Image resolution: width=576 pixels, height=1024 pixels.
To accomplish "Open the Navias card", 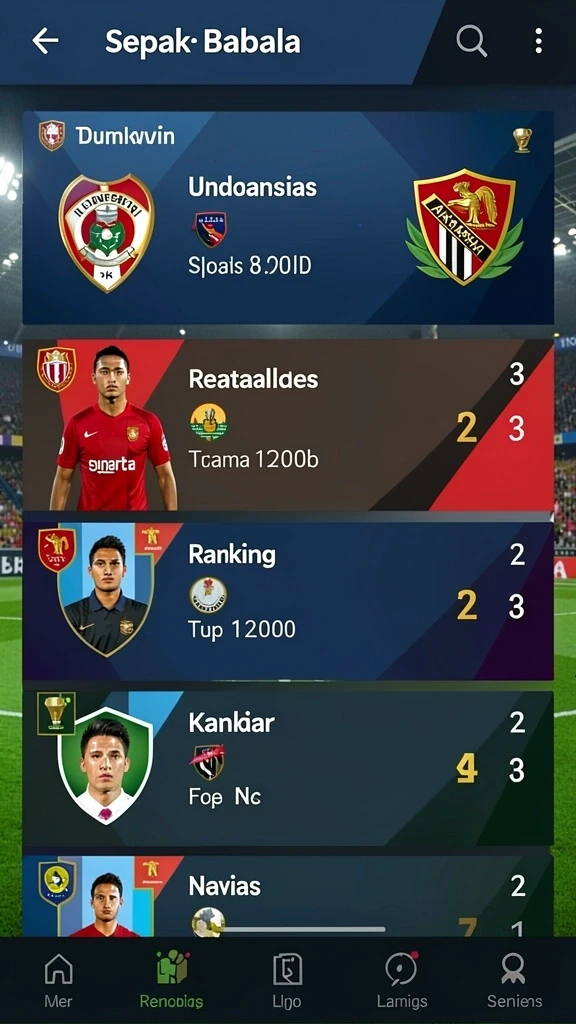I will pos(288,896).
